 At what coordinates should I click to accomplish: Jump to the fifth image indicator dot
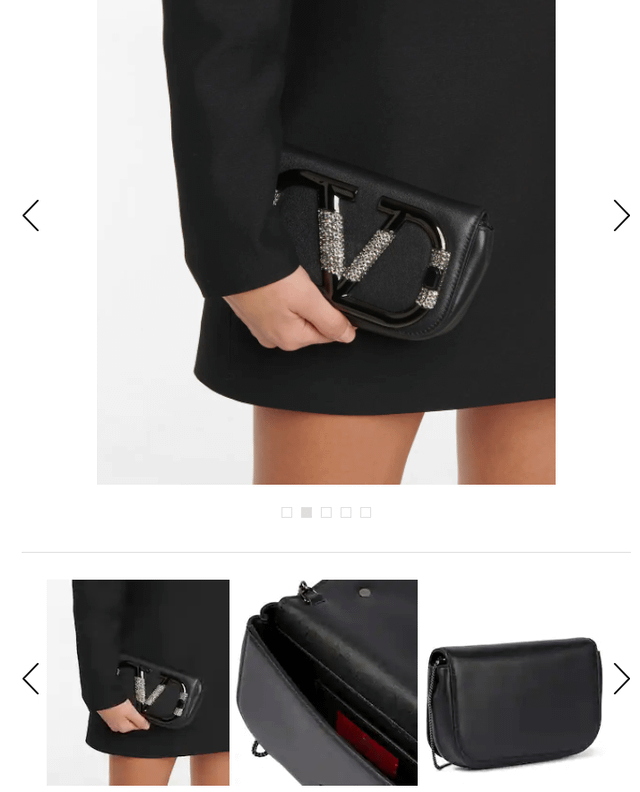(x=366, y=512)
